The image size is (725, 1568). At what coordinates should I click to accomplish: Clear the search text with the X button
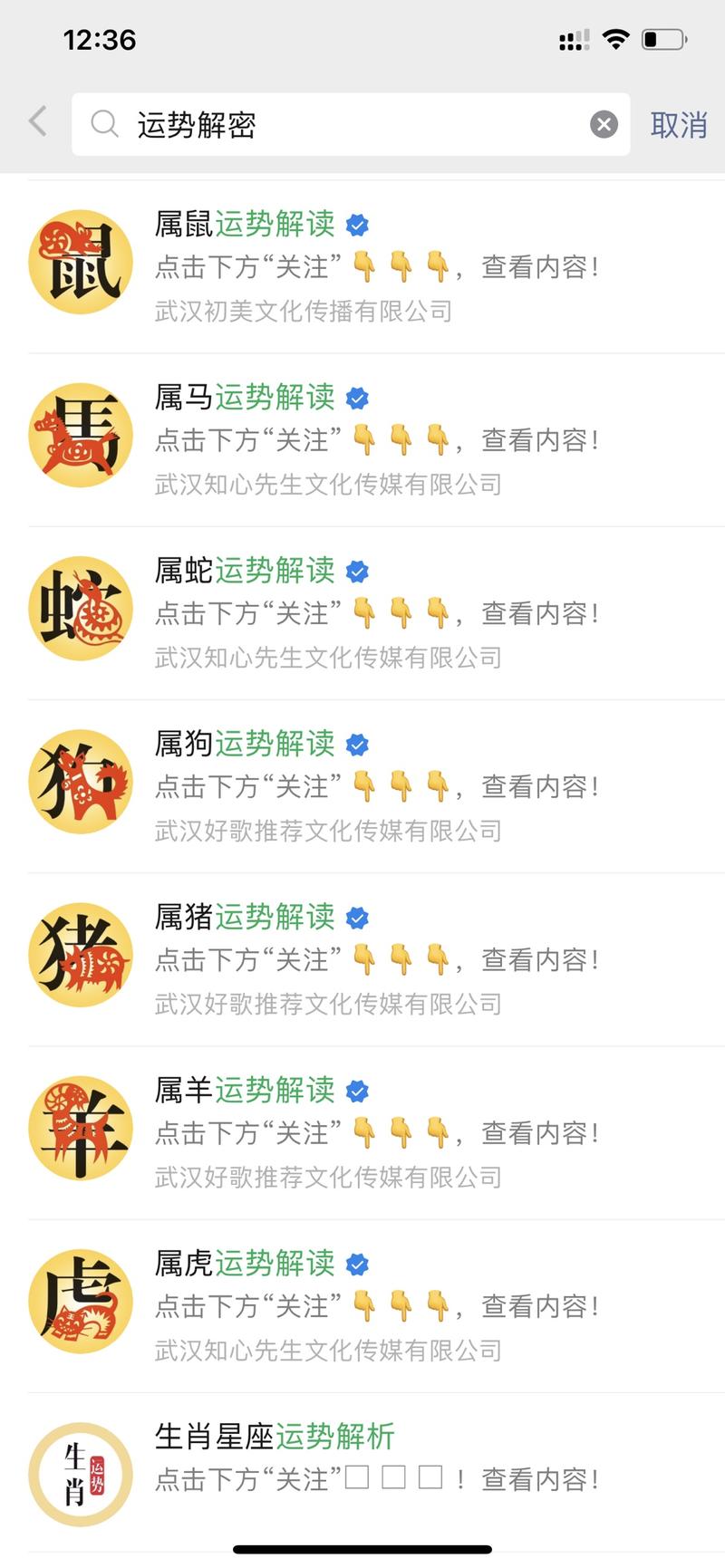603,125
